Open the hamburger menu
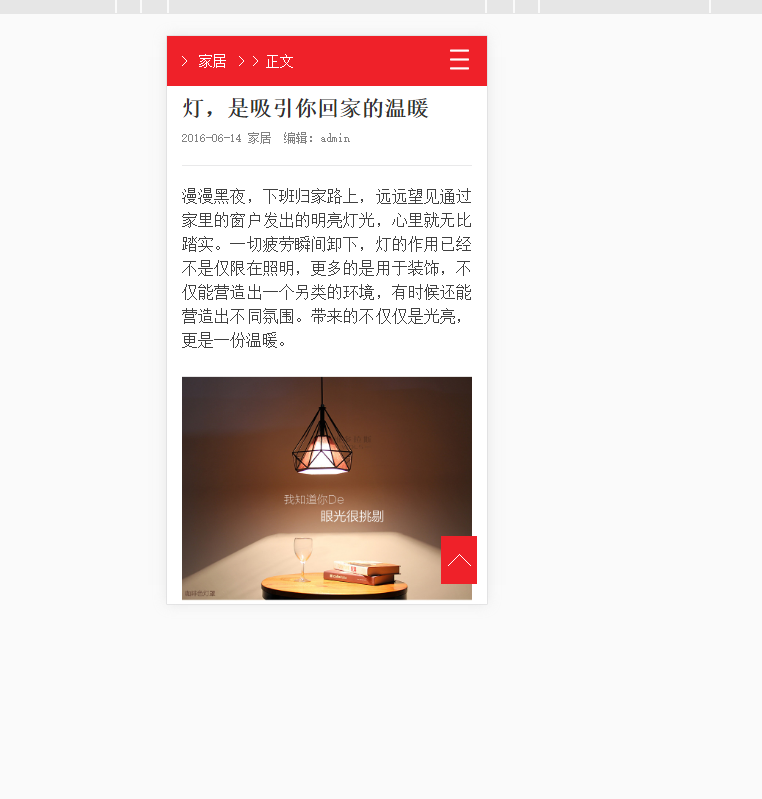Viewport: 762px width, 799px height. tap(459, 60)
